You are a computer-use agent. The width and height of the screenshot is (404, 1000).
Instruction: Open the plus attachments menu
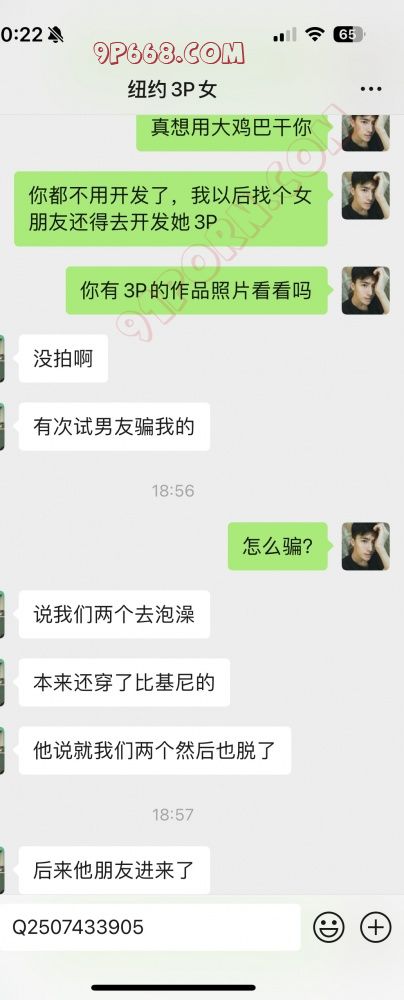click(x=376, y=927)
